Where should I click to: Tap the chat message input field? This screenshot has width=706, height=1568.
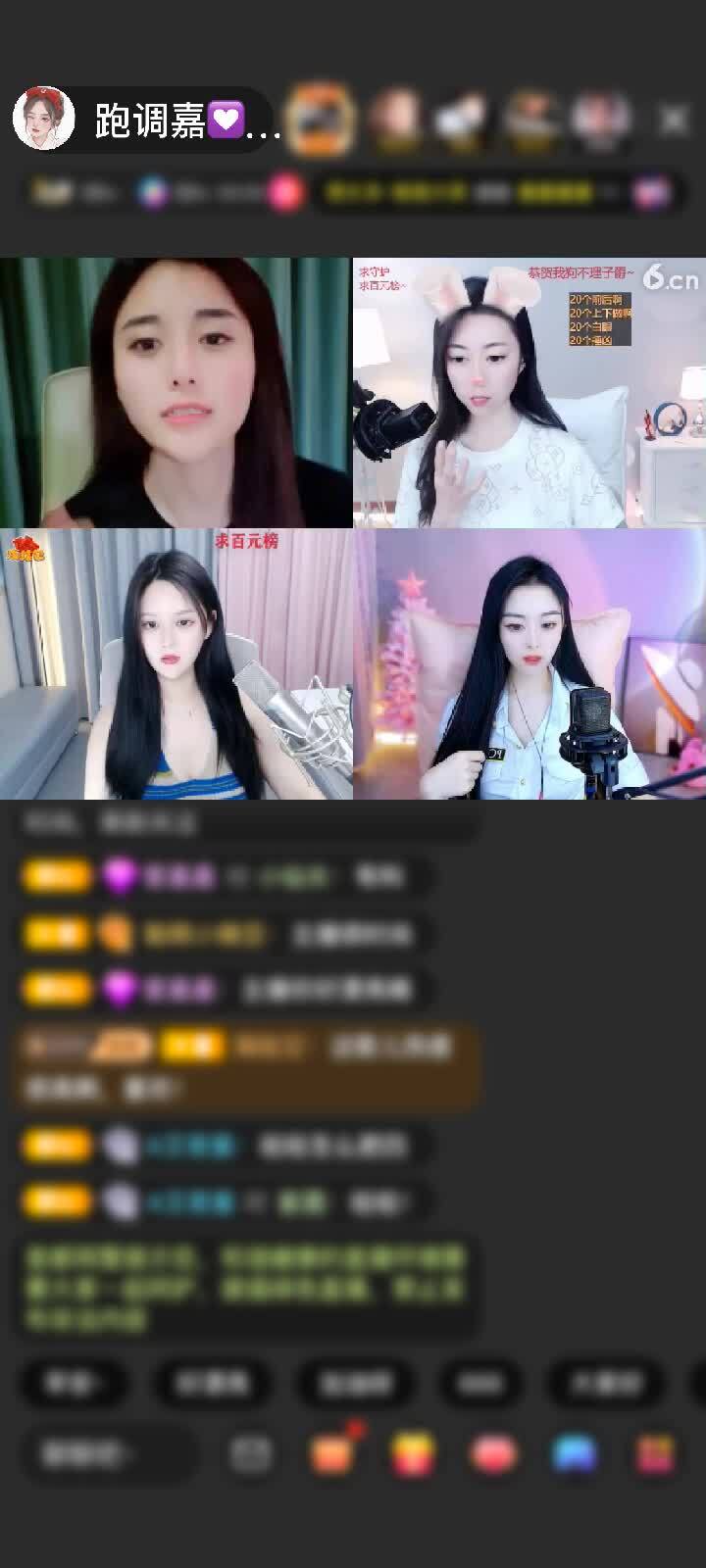click(x=103, y=1454)
